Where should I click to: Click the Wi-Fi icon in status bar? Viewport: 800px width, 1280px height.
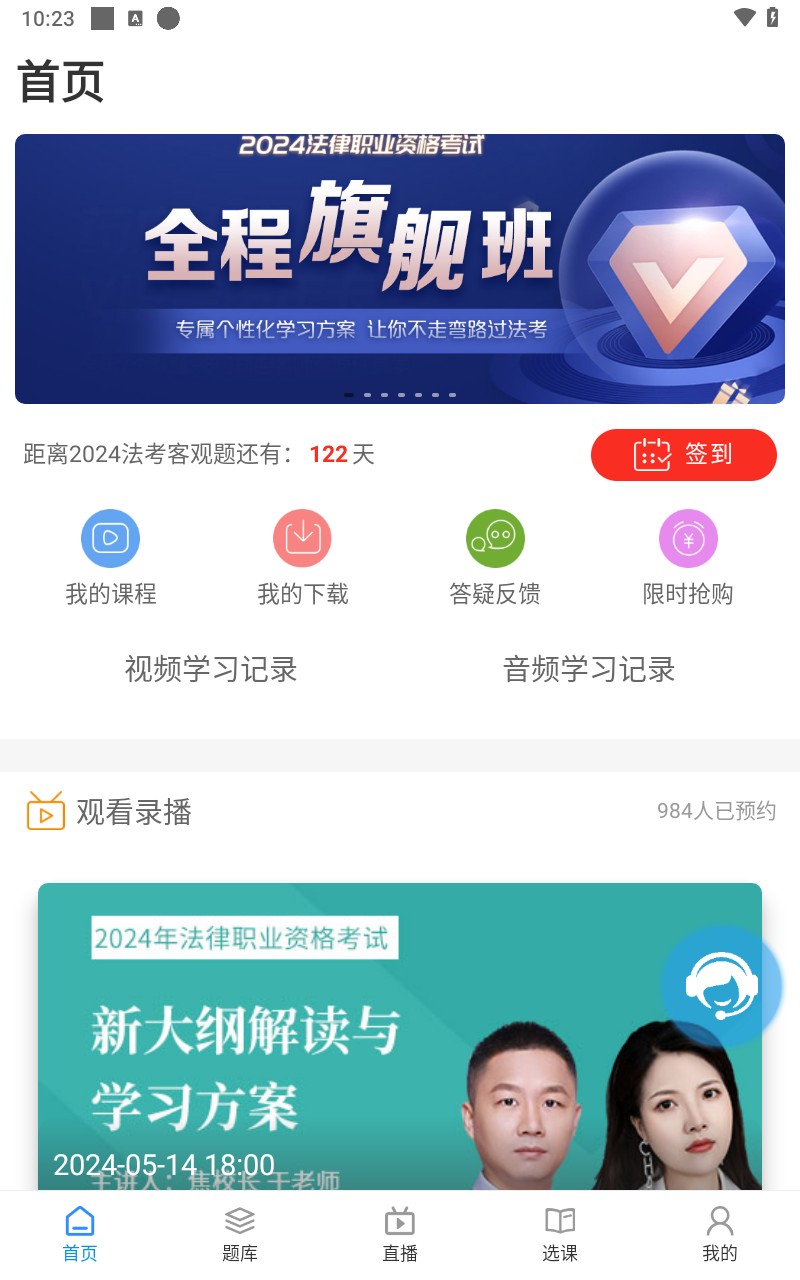[743, 17]
